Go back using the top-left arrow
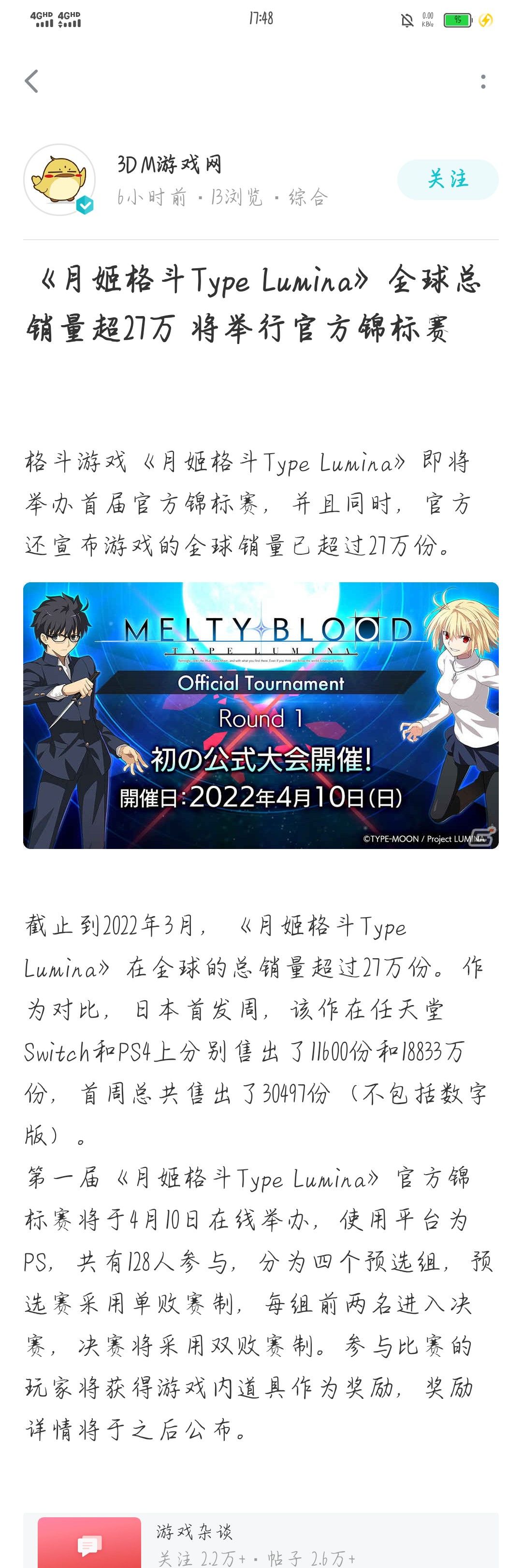The image size is (522, 1568). [32, 81]
